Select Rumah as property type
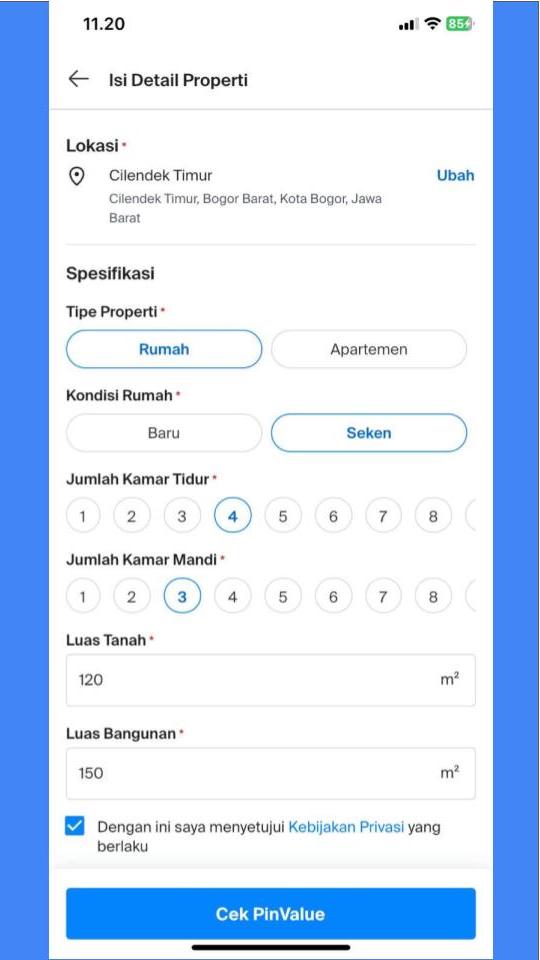 (x=164, y=350)
